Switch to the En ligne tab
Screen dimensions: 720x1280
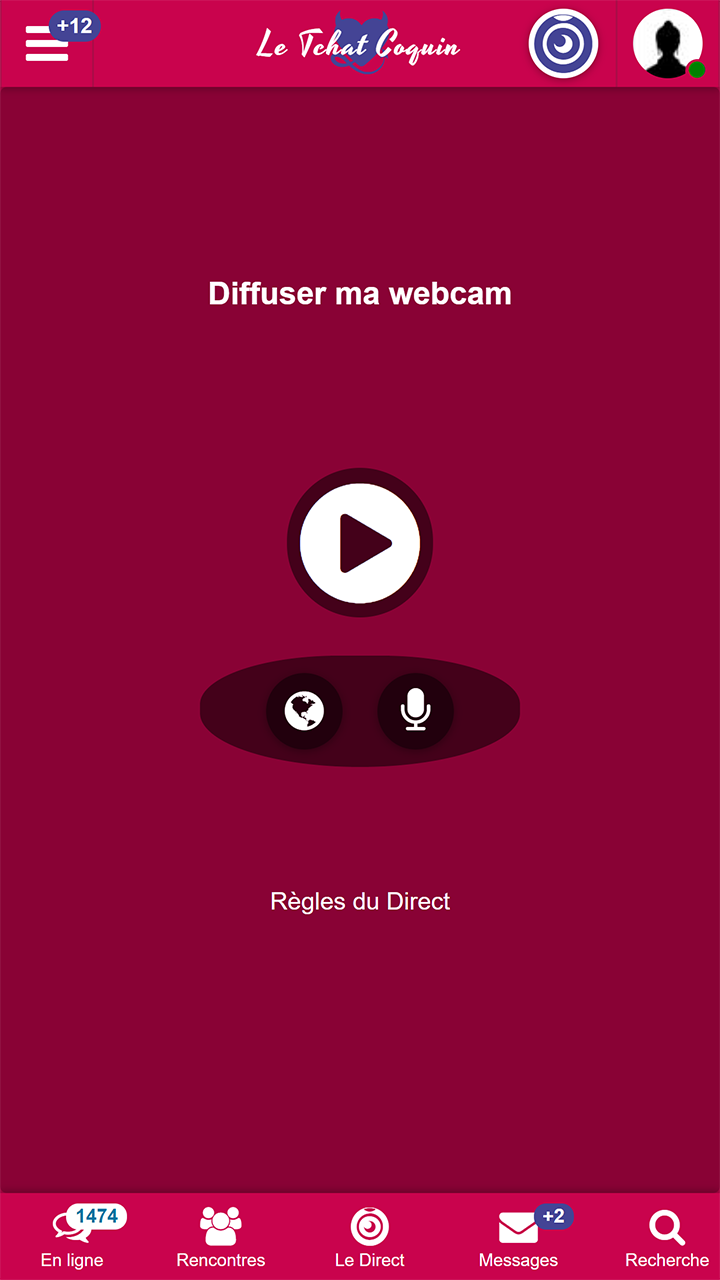coord(72,1238)
